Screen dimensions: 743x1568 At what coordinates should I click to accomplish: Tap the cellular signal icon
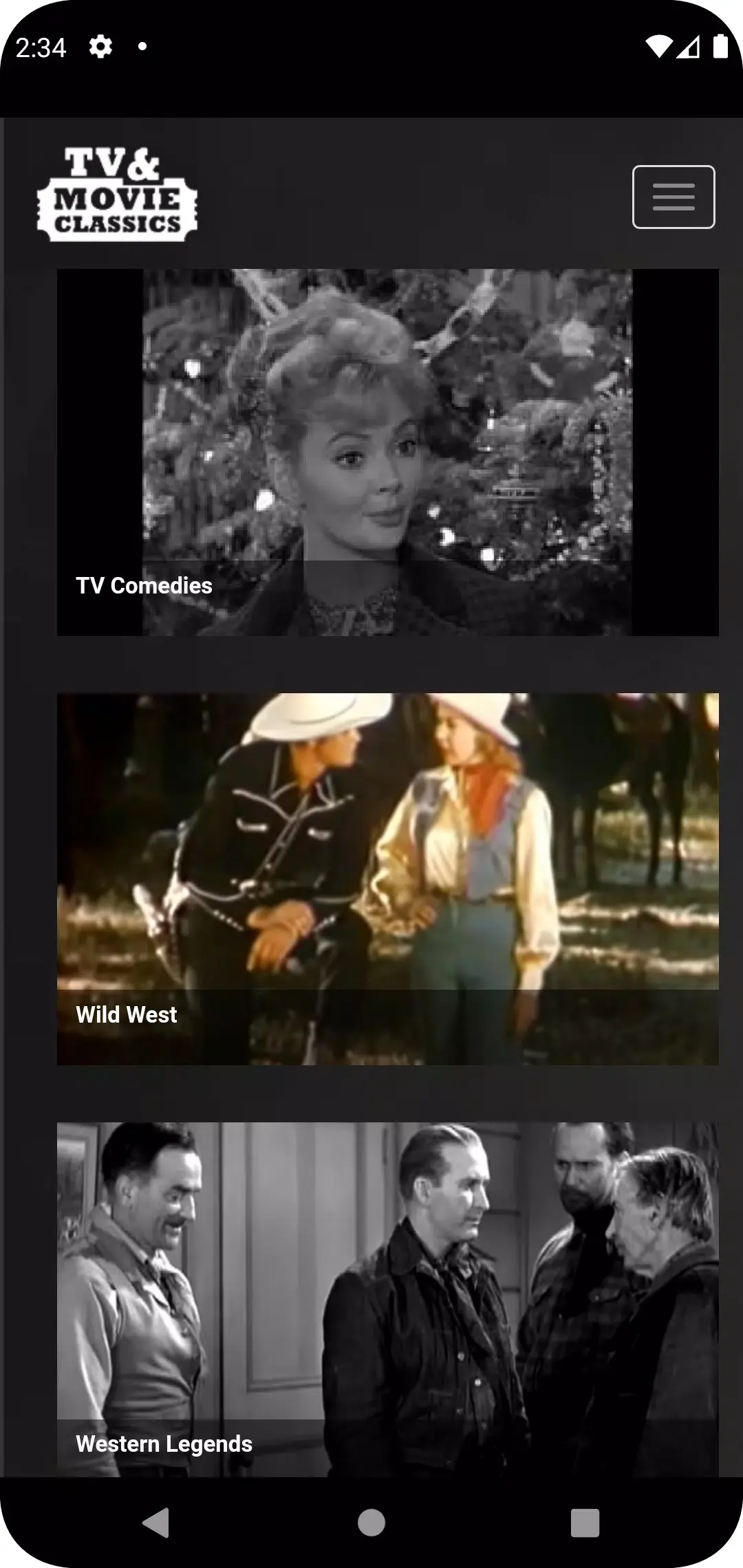tap(690, 45)
